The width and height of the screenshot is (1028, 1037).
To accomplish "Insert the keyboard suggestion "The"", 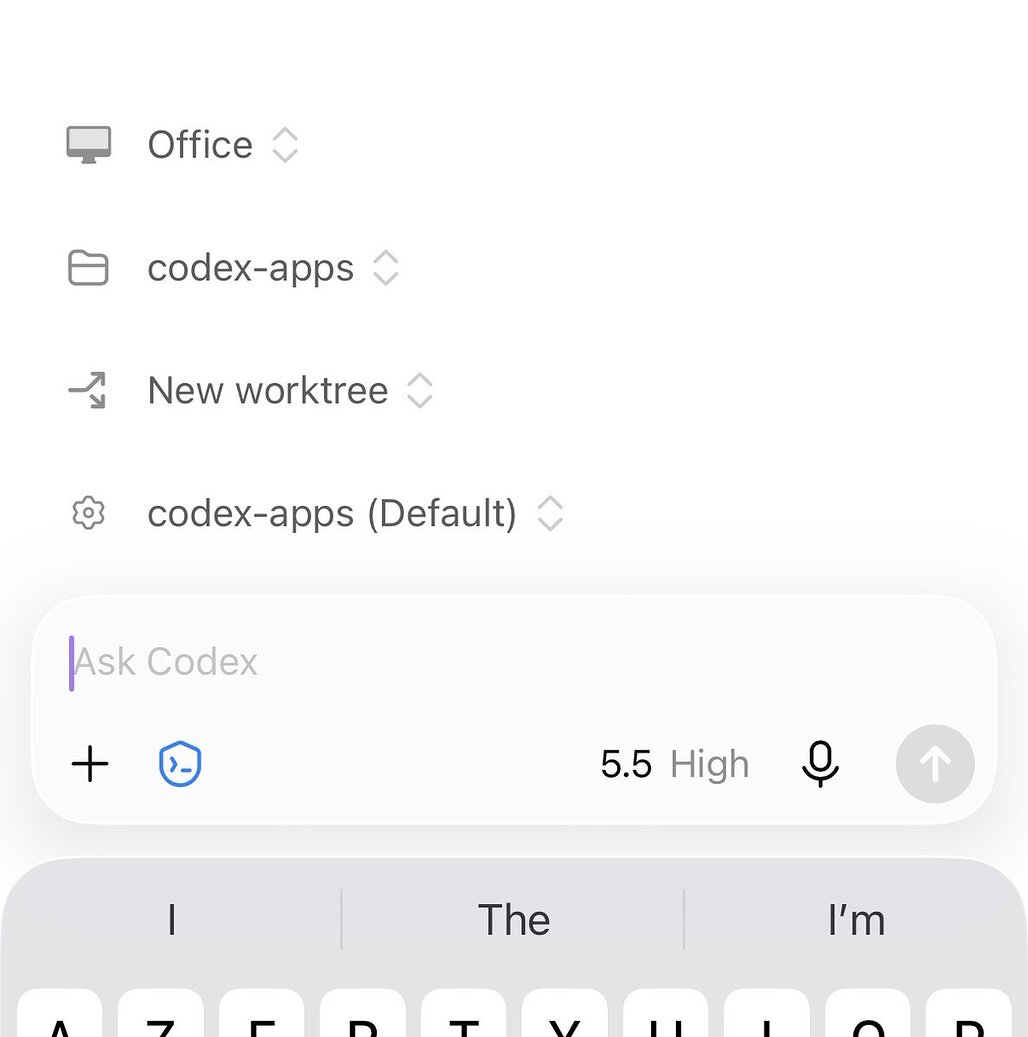I will [513, 920].
